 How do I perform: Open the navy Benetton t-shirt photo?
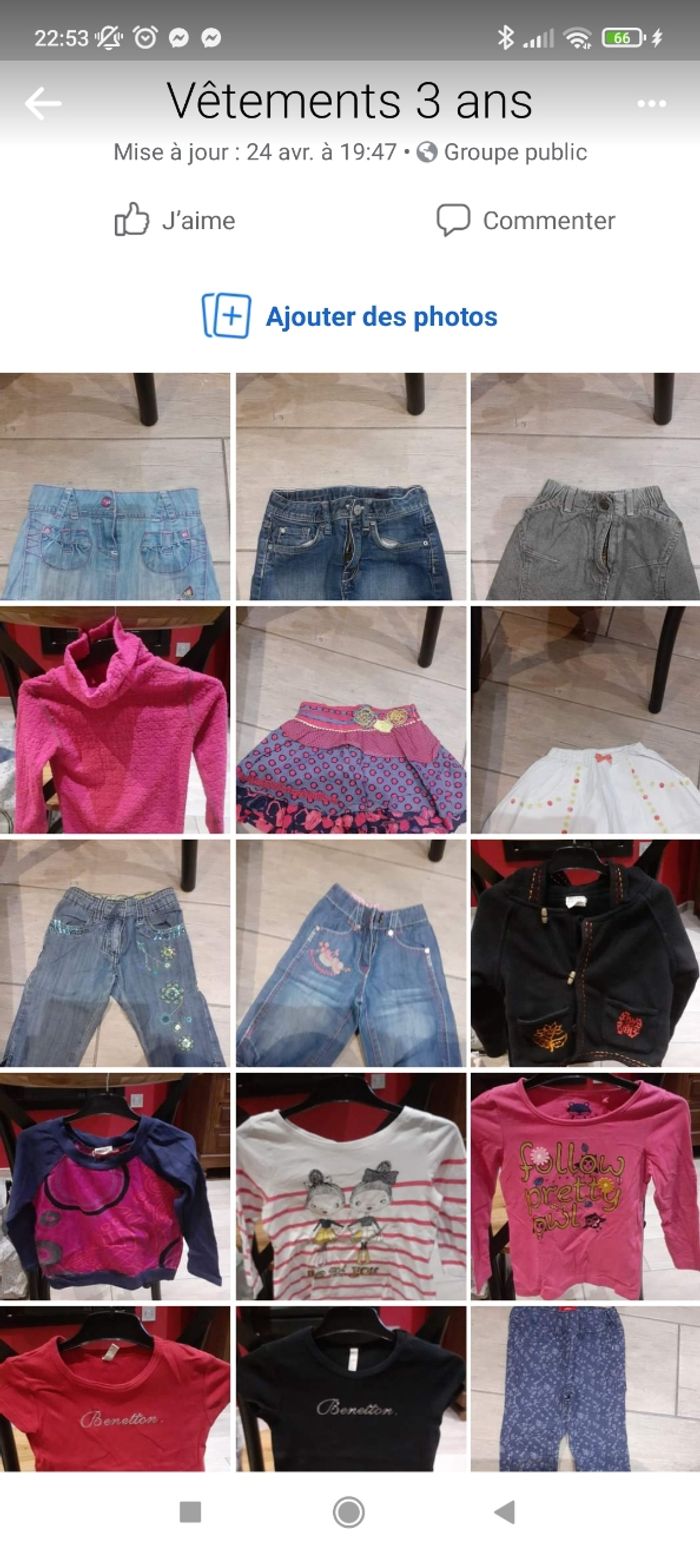point(351,1388)
